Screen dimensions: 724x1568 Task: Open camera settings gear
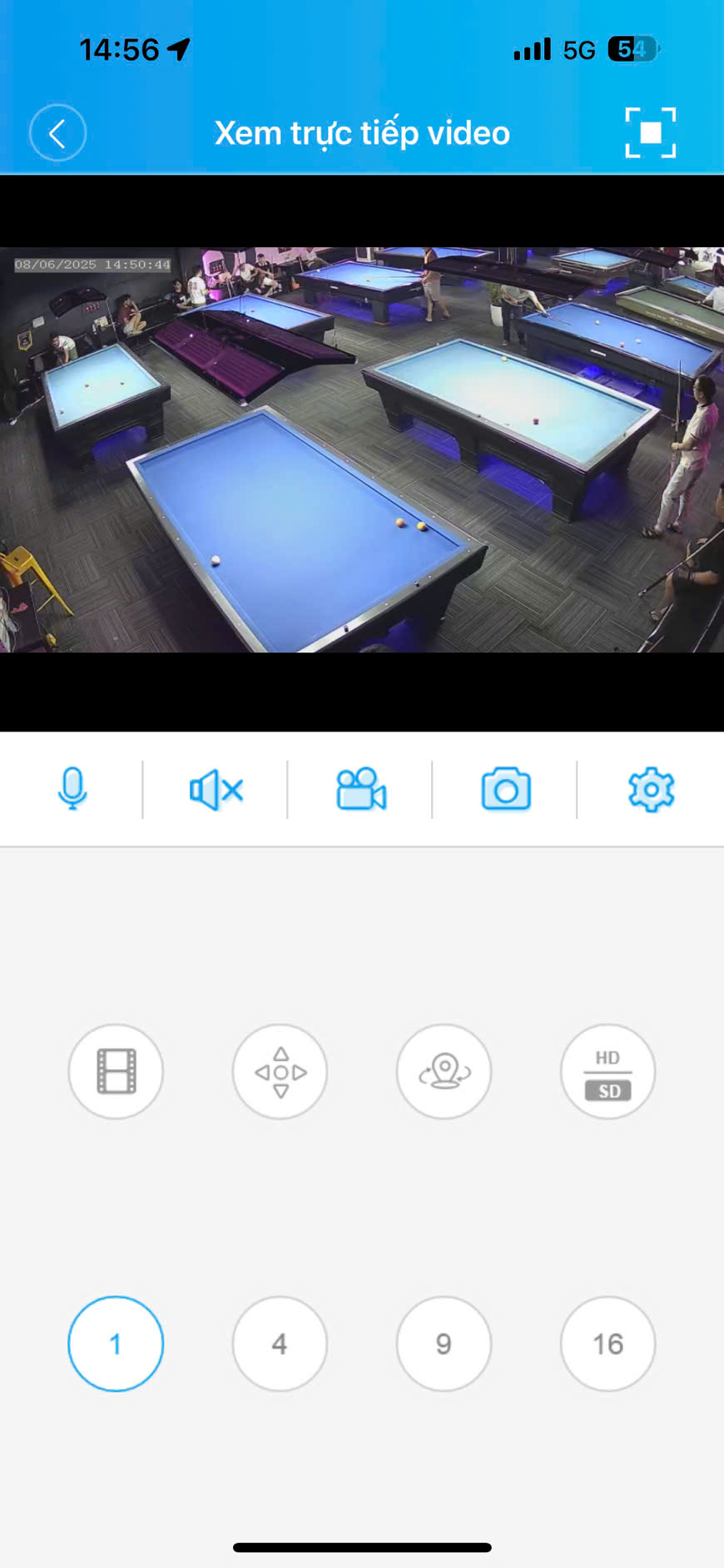click(x=650, y=789)
